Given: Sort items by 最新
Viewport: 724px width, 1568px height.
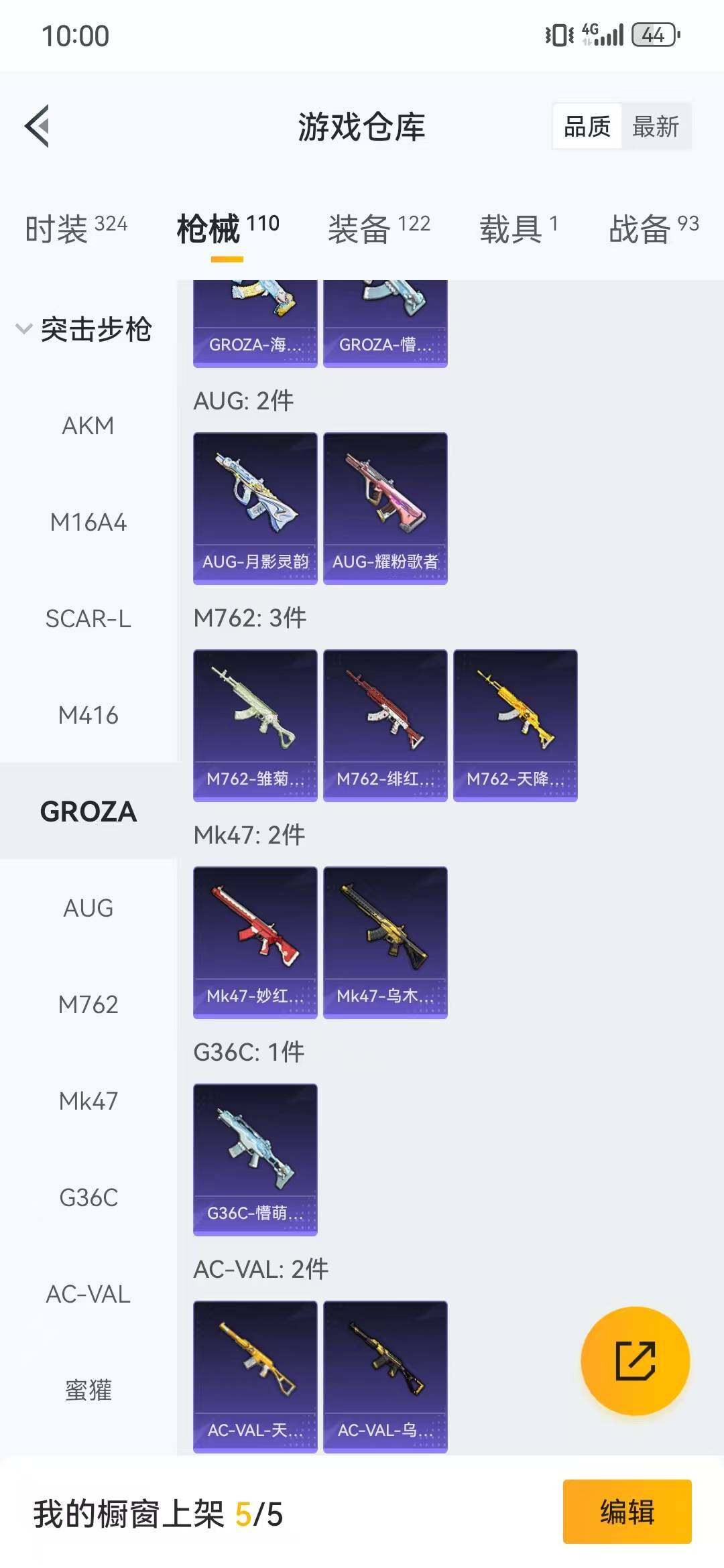Looking at the screenshot, I should (x=655, y=126).
